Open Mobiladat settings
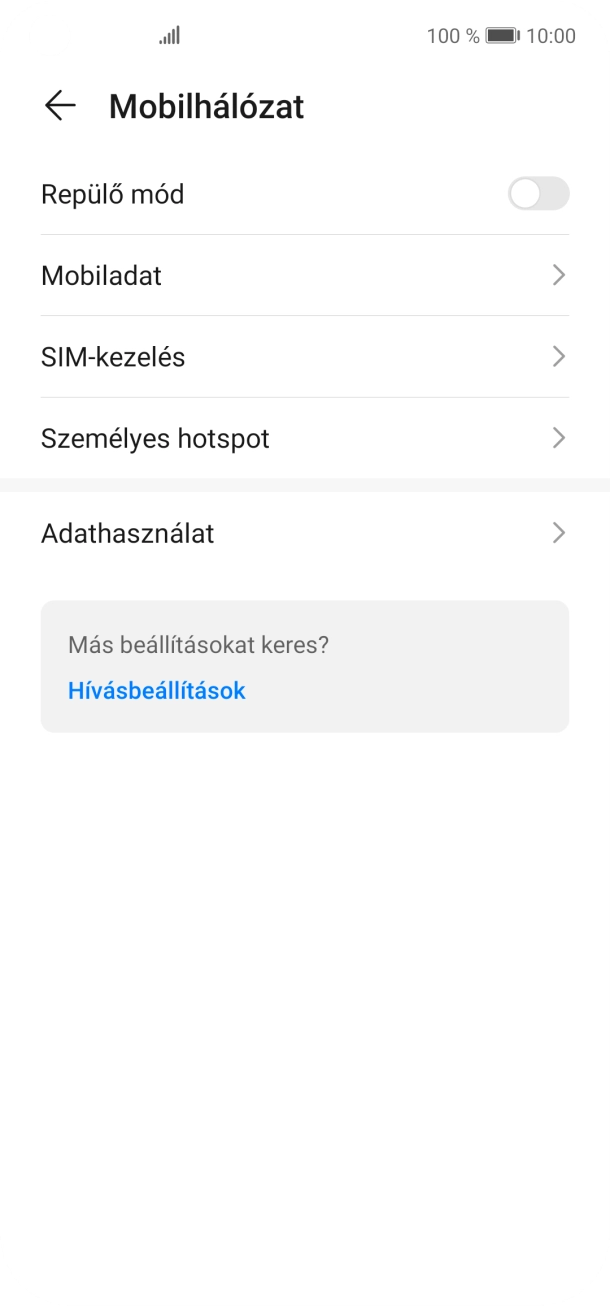The image size is (610, 1306). point(304,276)
